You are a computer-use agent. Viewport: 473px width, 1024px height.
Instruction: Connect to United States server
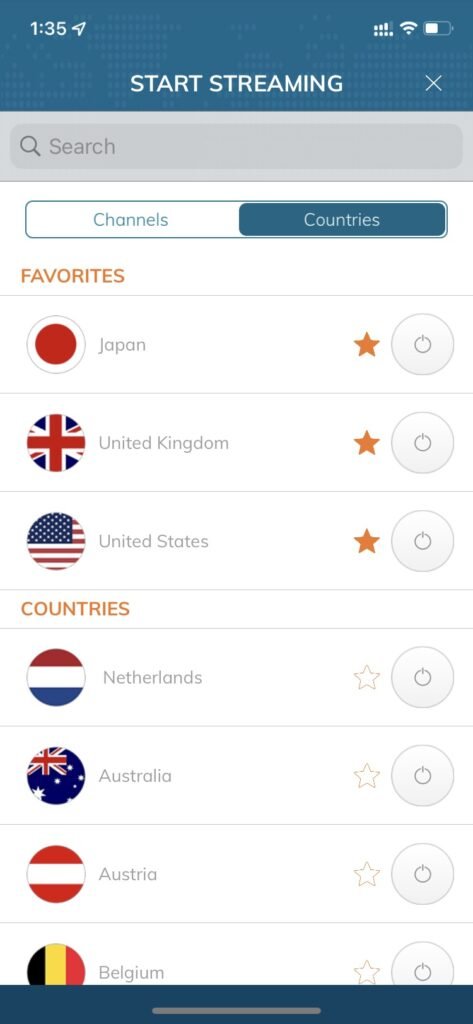422,541
